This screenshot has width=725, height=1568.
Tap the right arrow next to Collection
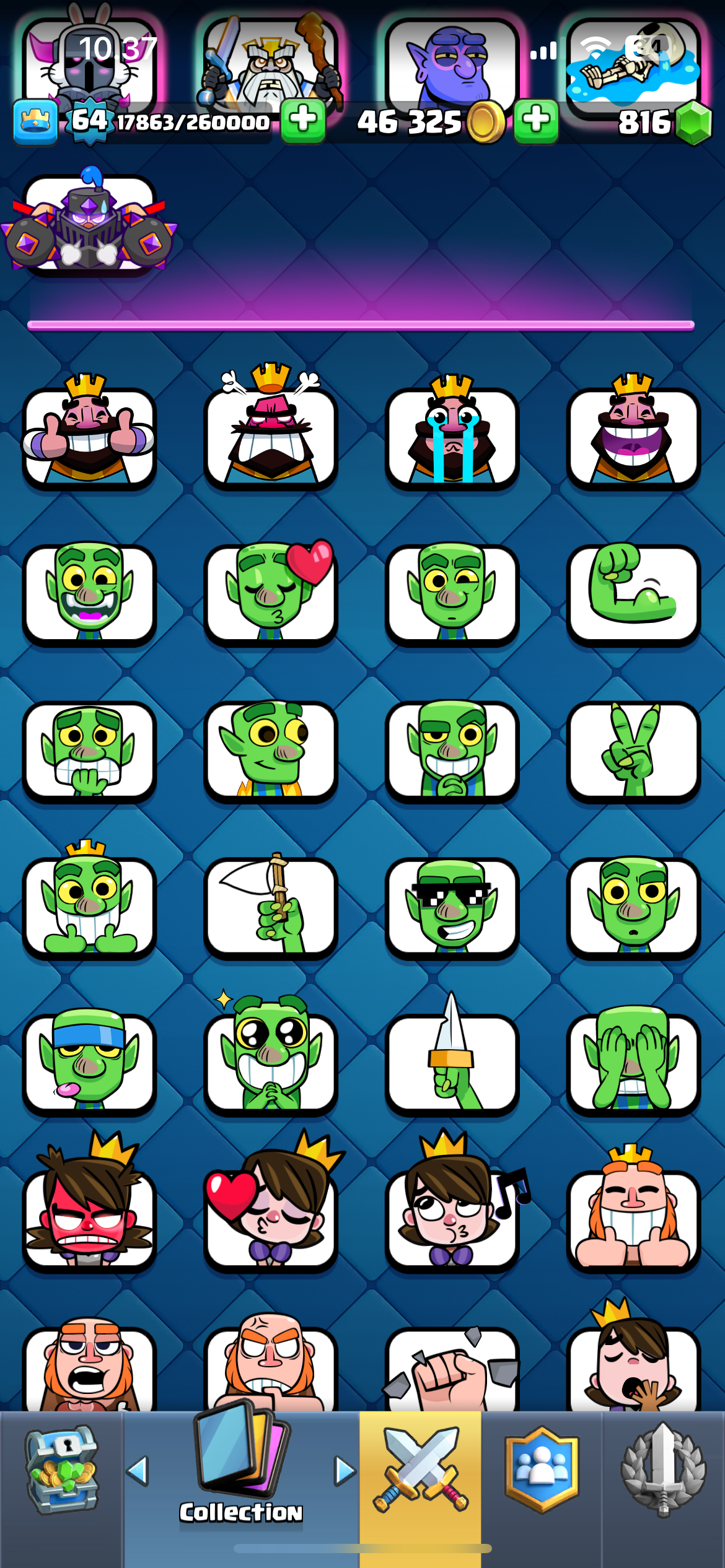[345, 1471]
